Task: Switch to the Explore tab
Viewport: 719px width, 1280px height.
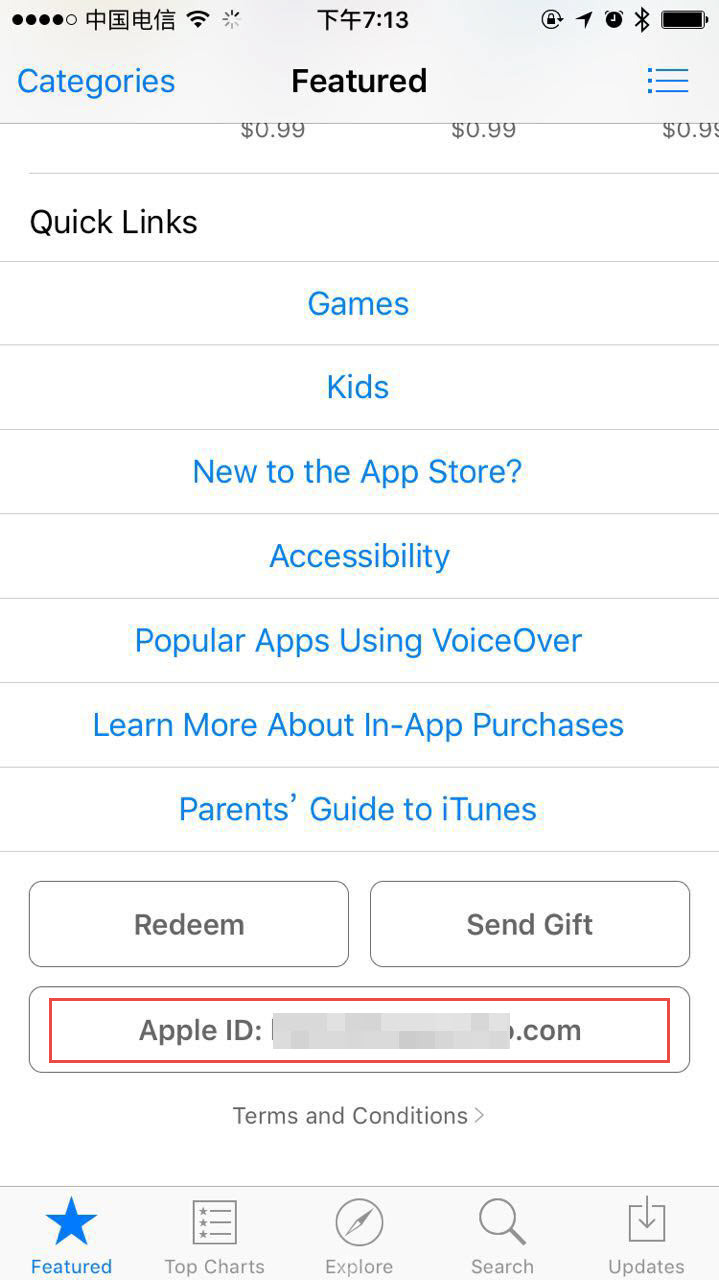Action: coord(359,1236)
